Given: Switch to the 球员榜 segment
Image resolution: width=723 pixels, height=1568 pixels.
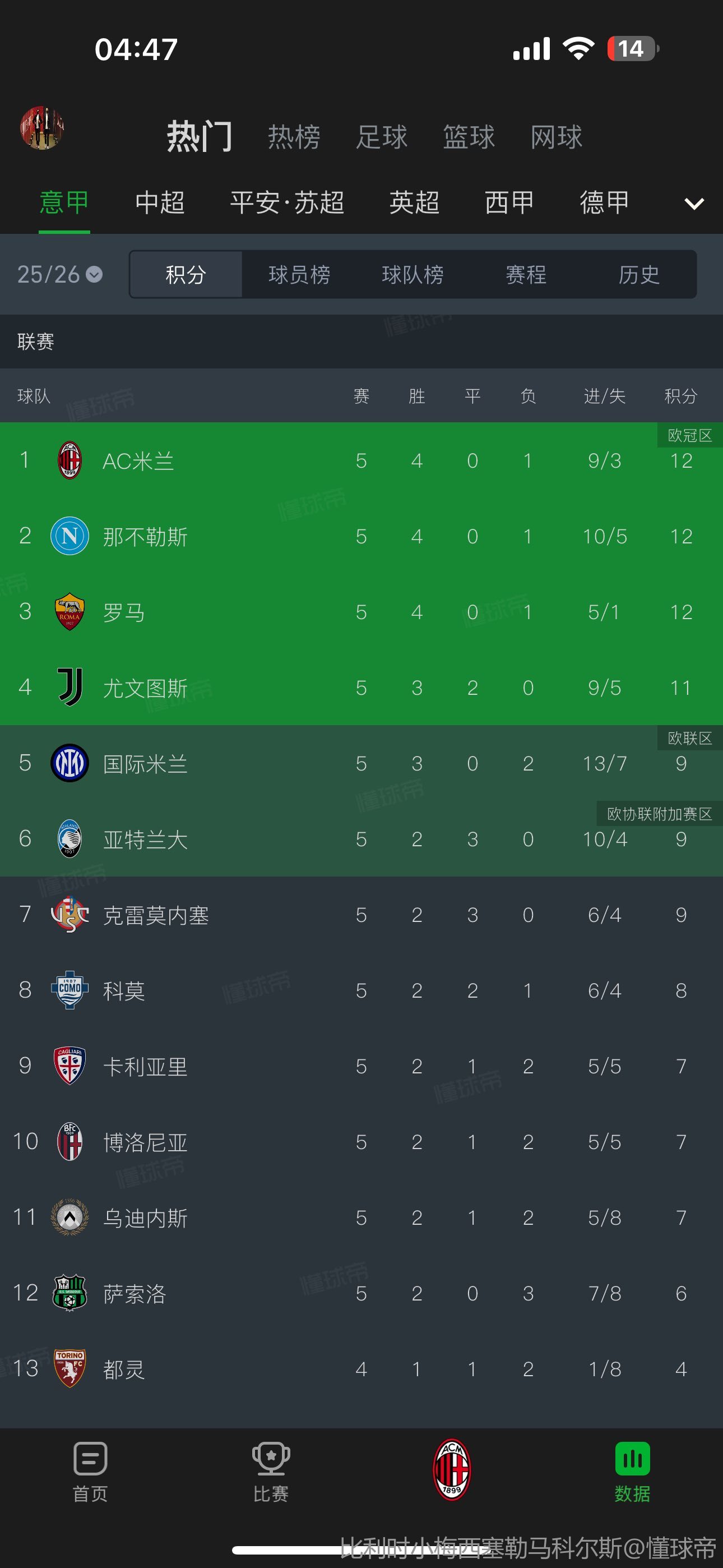Looking at the screenshot, I should tap(299, 275).
